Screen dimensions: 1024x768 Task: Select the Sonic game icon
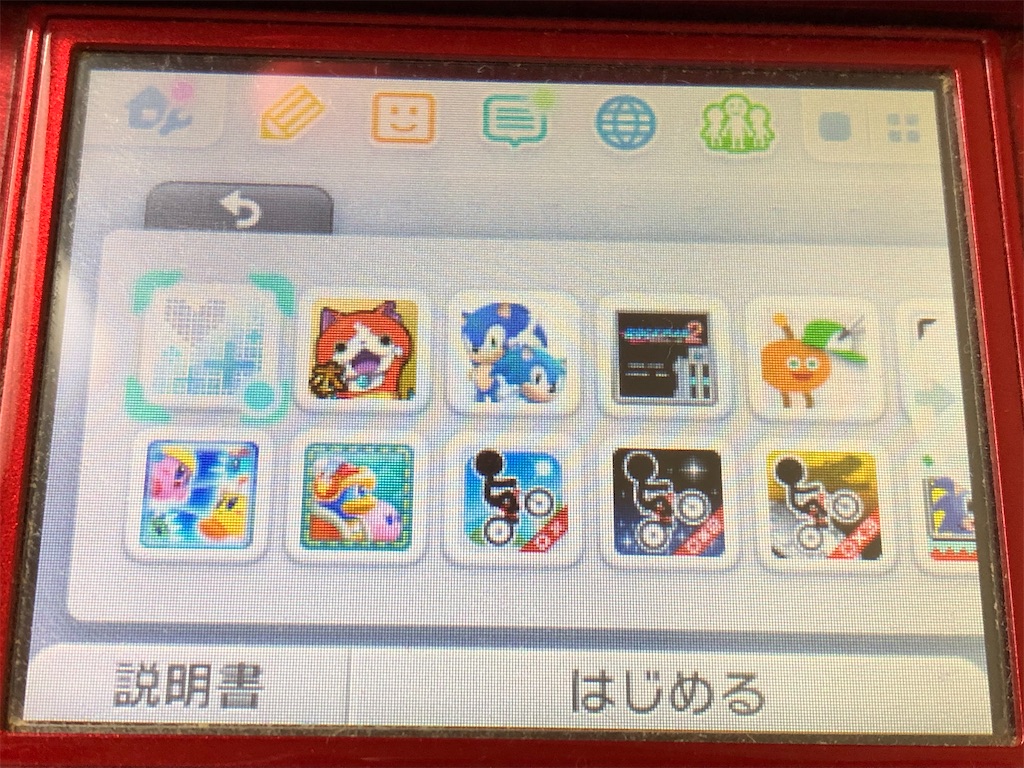tap(514, 353)
